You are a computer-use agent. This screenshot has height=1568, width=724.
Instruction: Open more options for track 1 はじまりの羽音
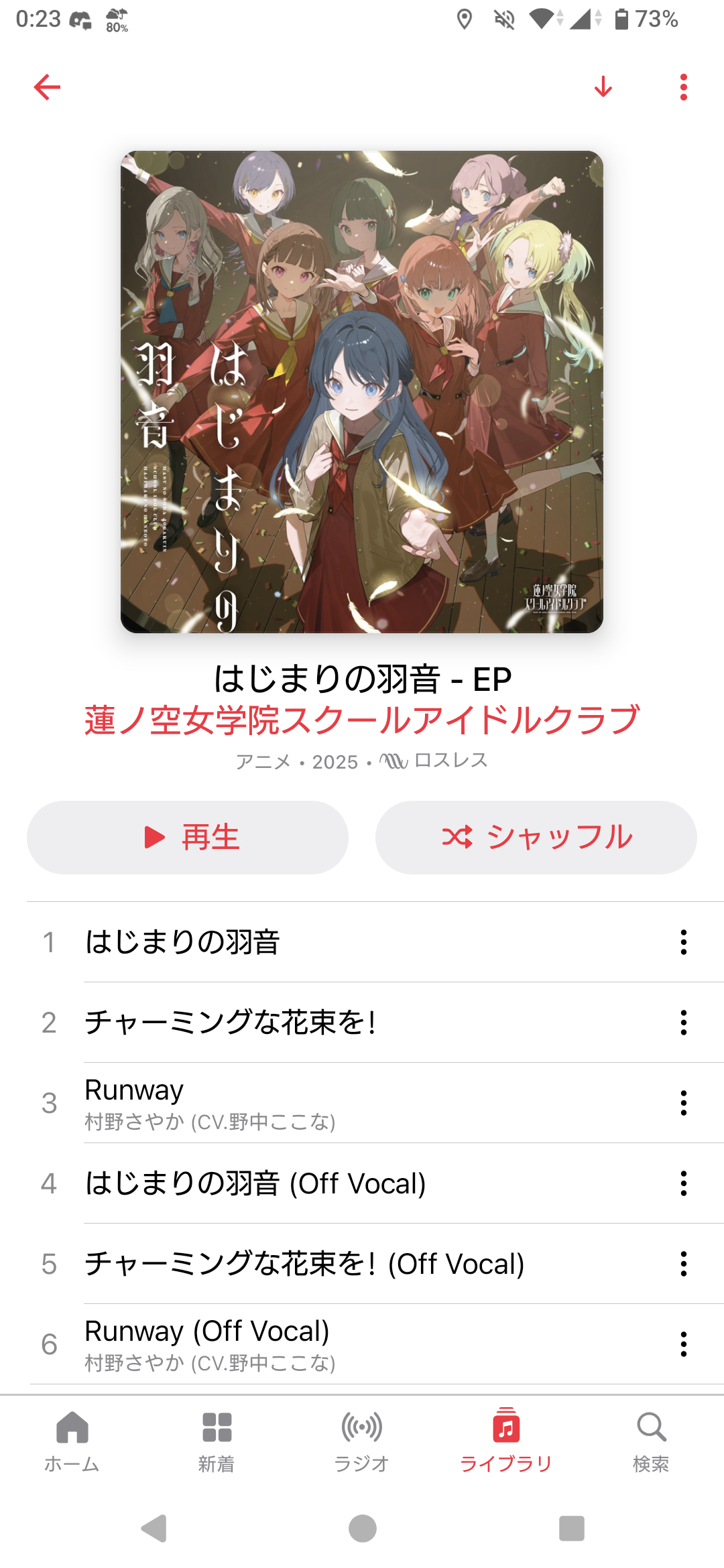[683, 942]
